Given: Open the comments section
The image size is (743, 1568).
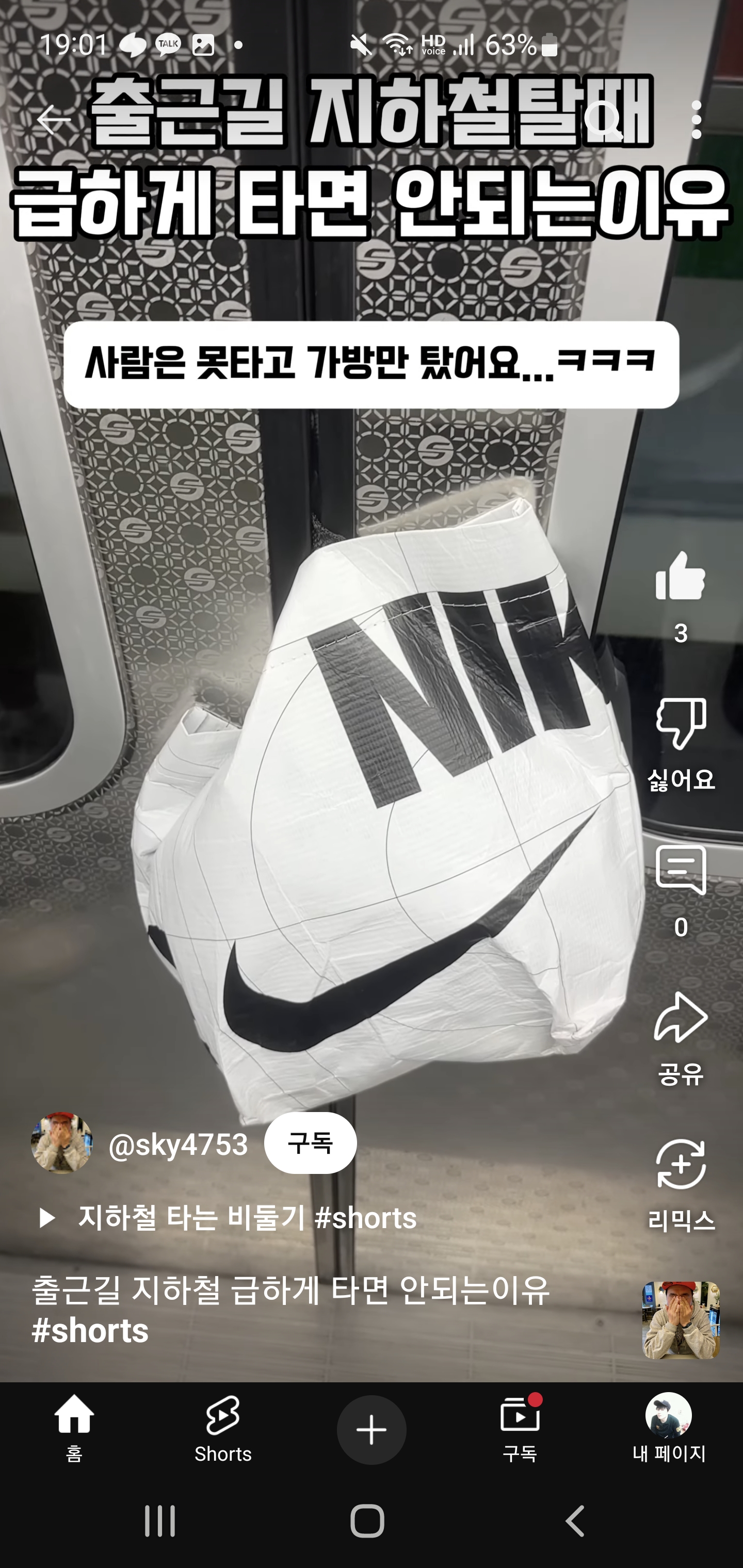Looking at the screenshot, I should click(x=681, y=871).
